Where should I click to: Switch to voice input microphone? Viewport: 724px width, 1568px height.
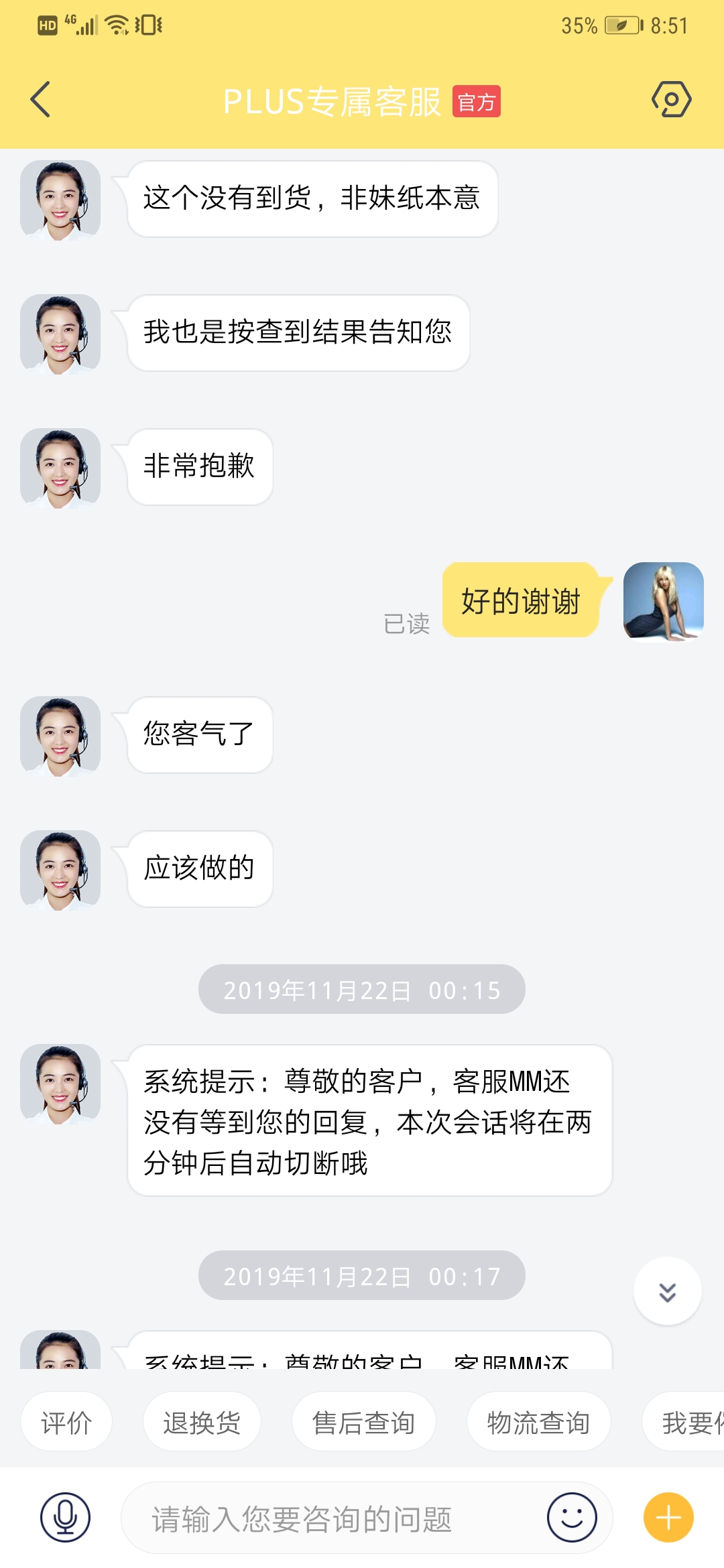pyautogui.click(x=65, y=1518)
